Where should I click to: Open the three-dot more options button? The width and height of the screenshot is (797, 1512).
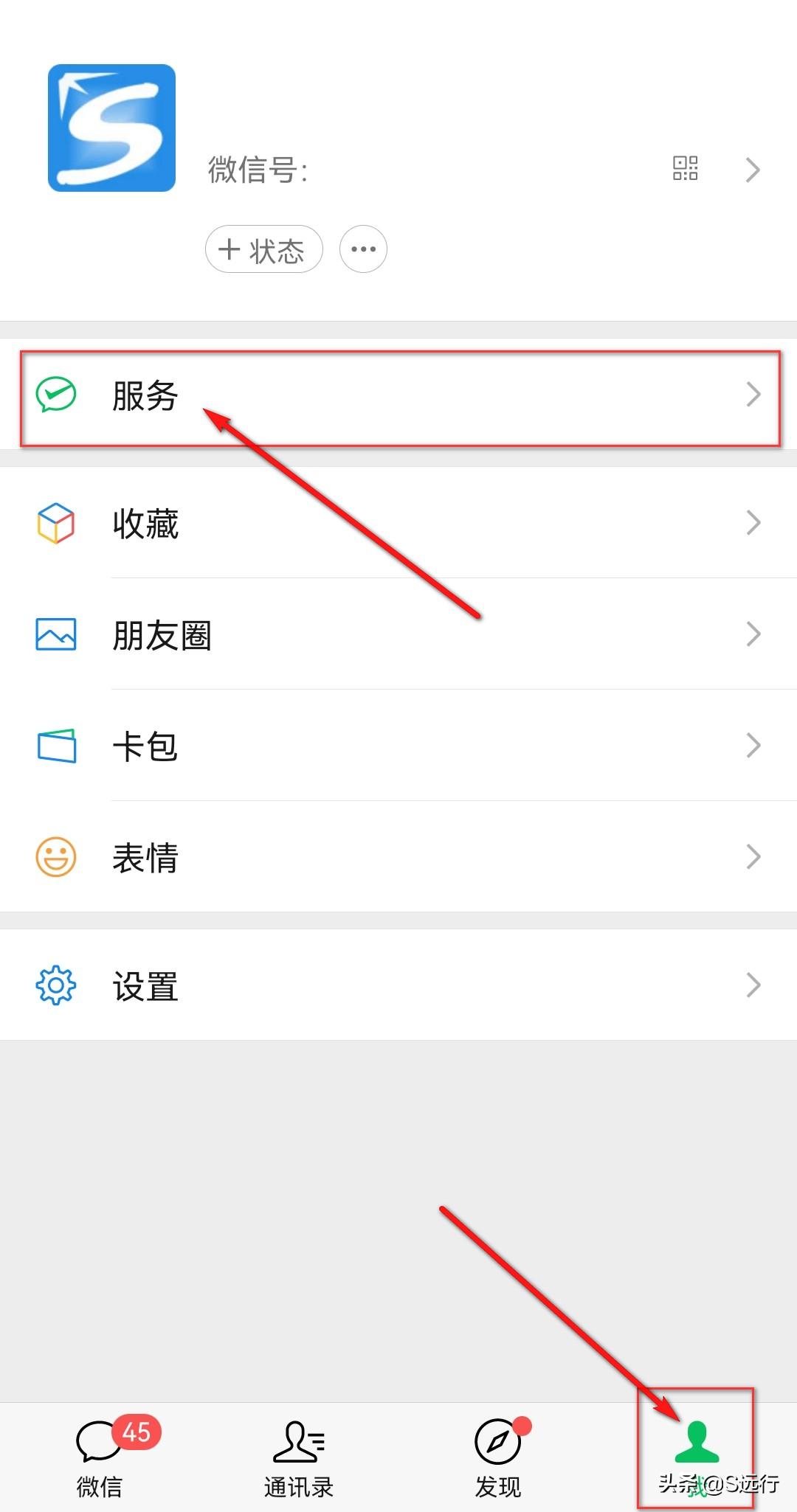pos(363,249)
